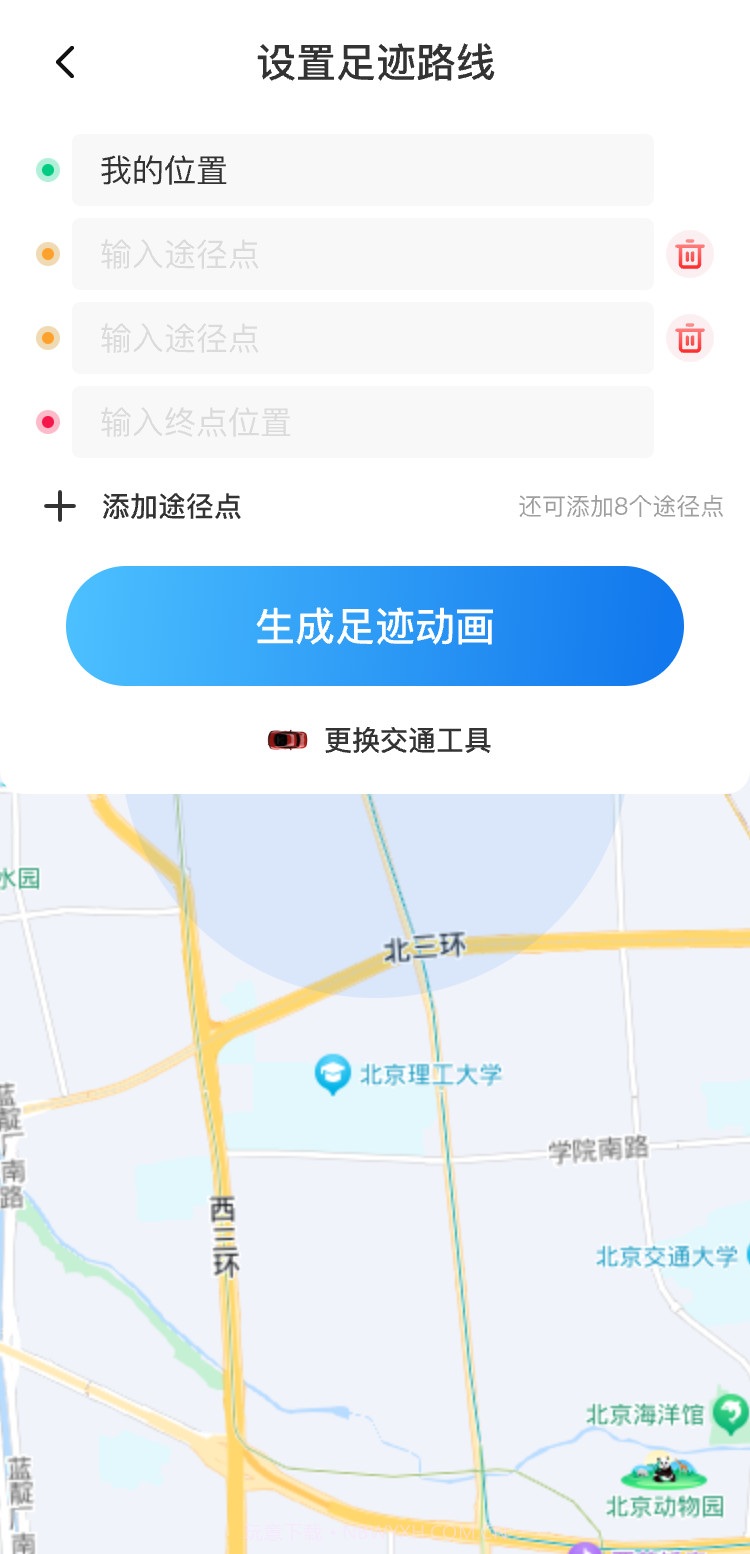Click the 添加途径点 text to add stop
This screenshot has width=750, height=1554.
click(x=171, y=507)
